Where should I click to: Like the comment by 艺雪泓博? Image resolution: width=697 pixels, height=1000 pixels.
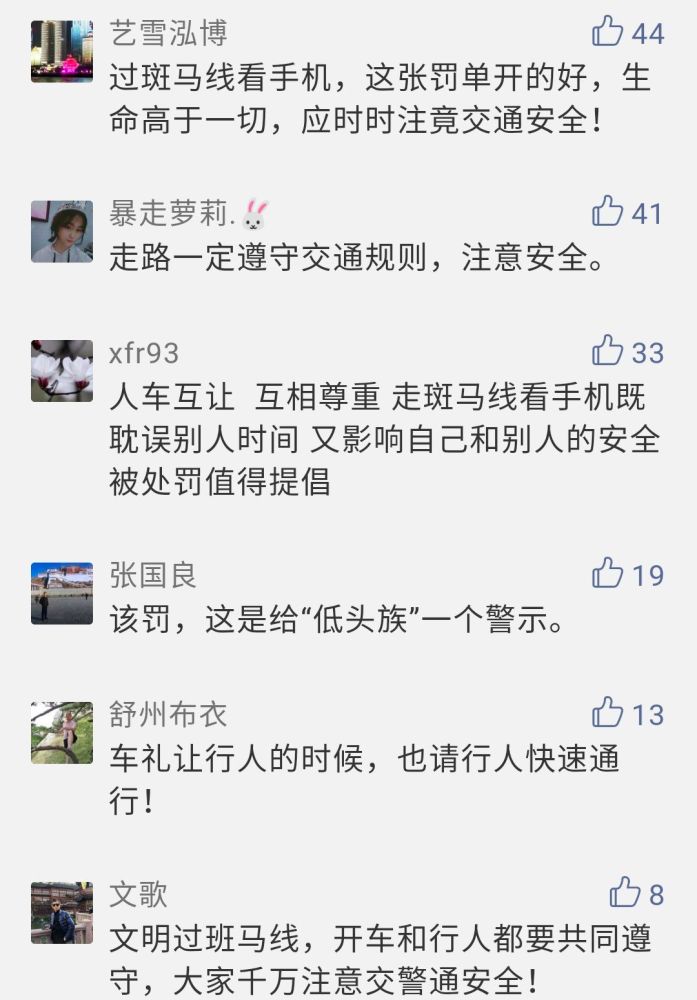click(x=608, y=32)
